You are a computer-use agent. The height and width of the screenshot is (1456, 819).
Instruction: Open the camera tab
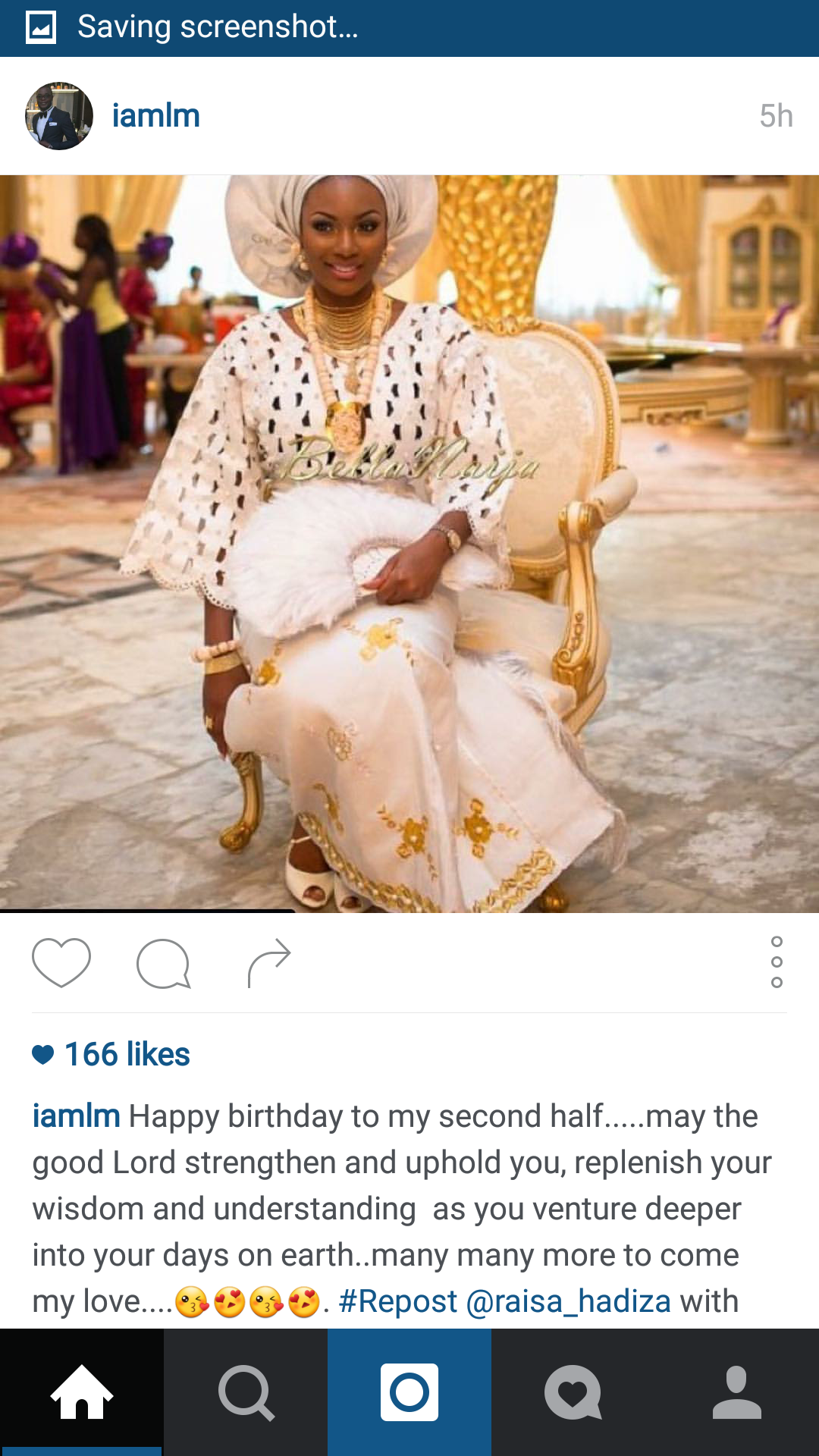pos(409,1392)
